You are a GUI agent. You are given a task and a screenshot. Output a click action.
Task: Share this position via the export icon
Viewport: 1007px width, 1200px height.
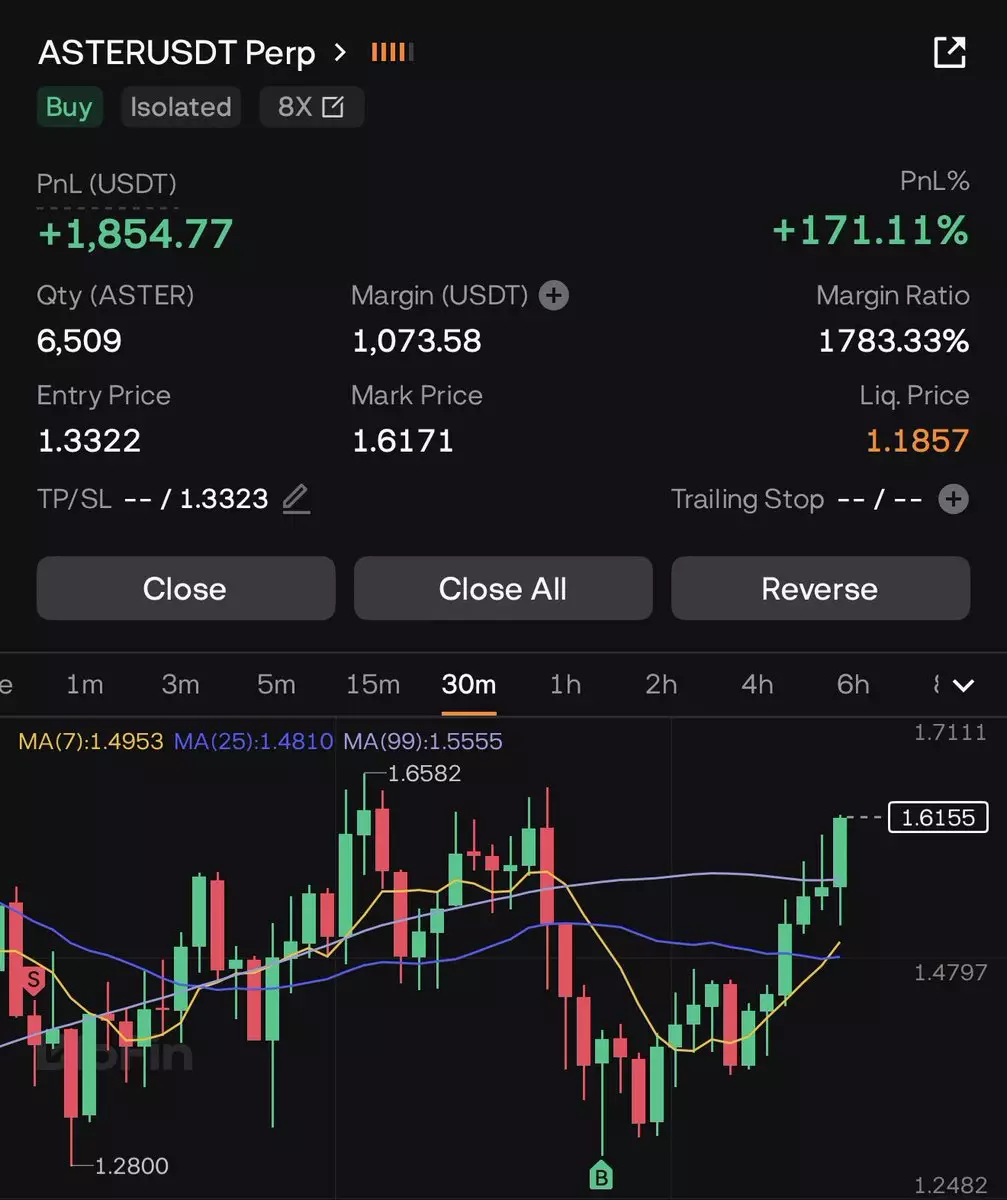(x=949, y=52)
